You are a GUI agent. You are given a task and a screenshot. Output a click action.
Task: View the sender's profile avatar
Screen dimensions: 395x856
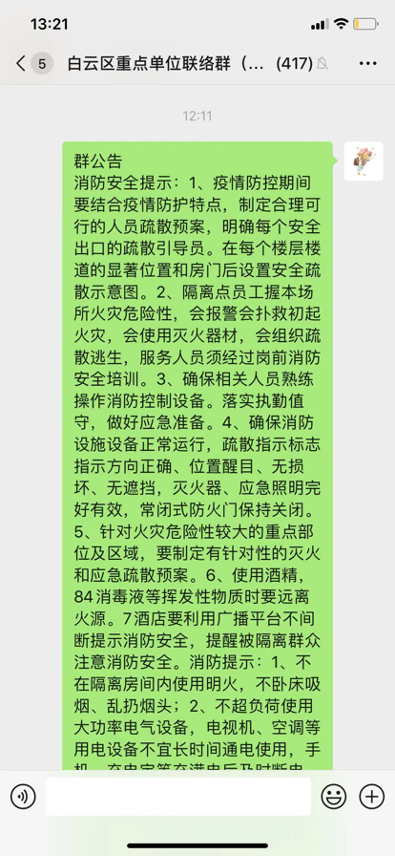[x=363, y=161]
